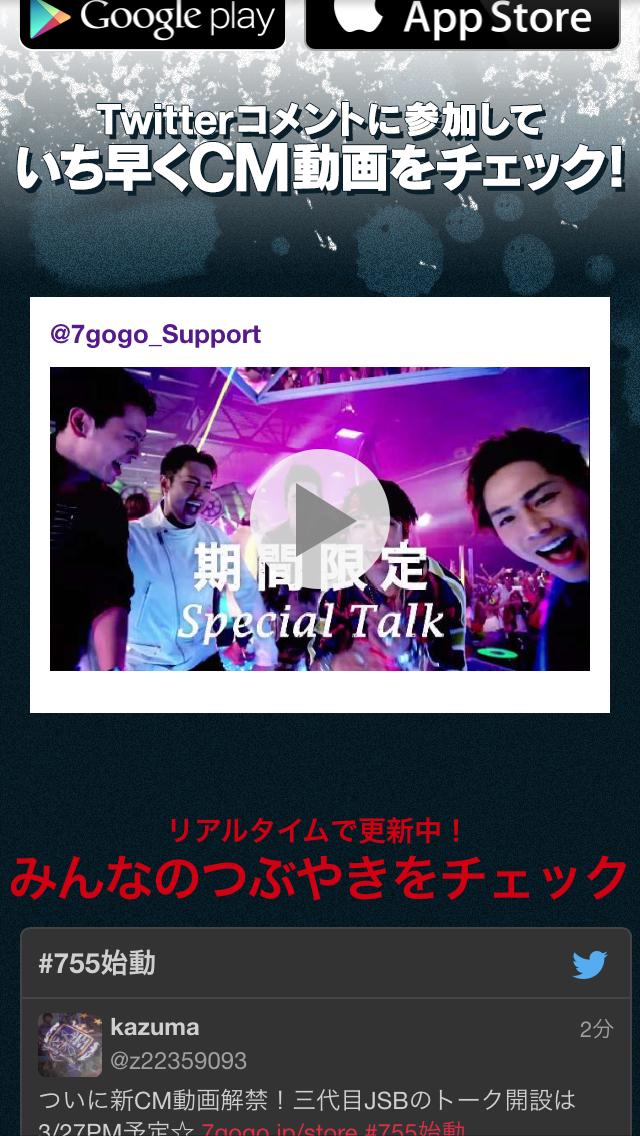Viewport: 640px width, 1136px height.
Task: Open the #755始動 hashtag timeline header
Action: point(97,964)
